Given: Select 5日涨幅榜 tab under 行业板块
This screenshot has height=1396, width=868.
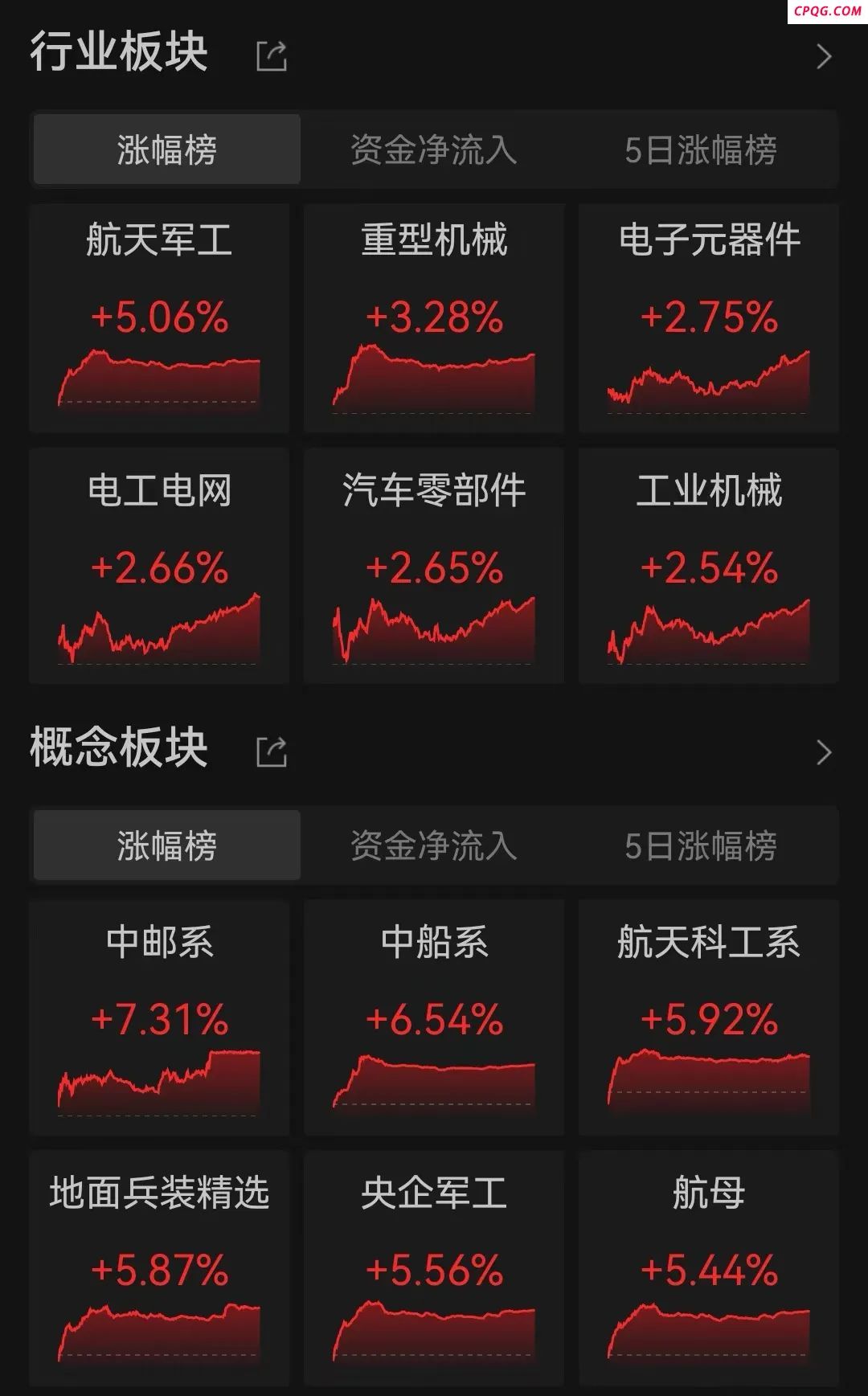Looking at the screenshot, I should (x=701, y=149).
